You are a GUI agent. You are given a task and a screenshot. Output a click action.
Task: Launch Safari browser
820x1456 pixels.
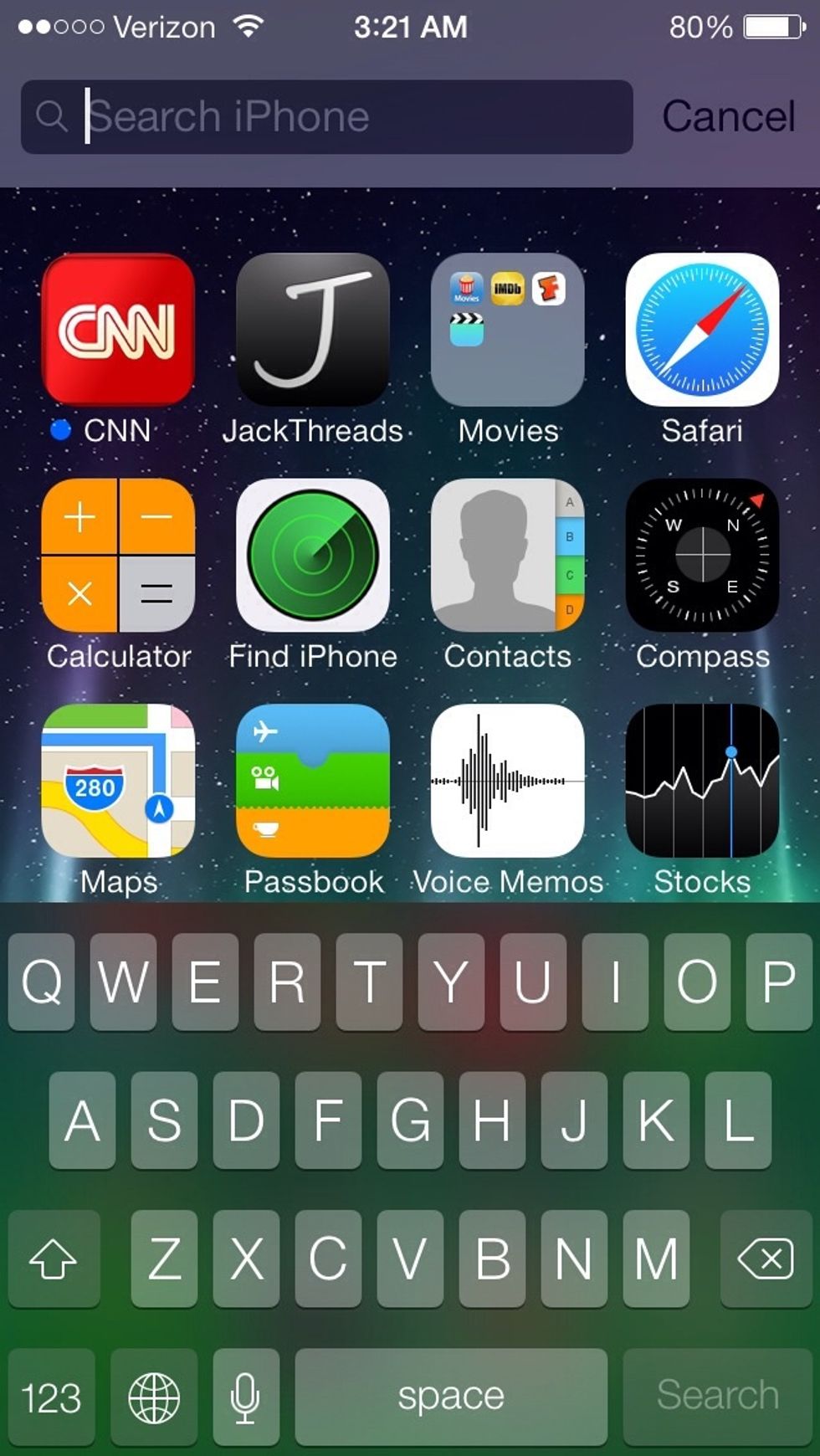701,331
